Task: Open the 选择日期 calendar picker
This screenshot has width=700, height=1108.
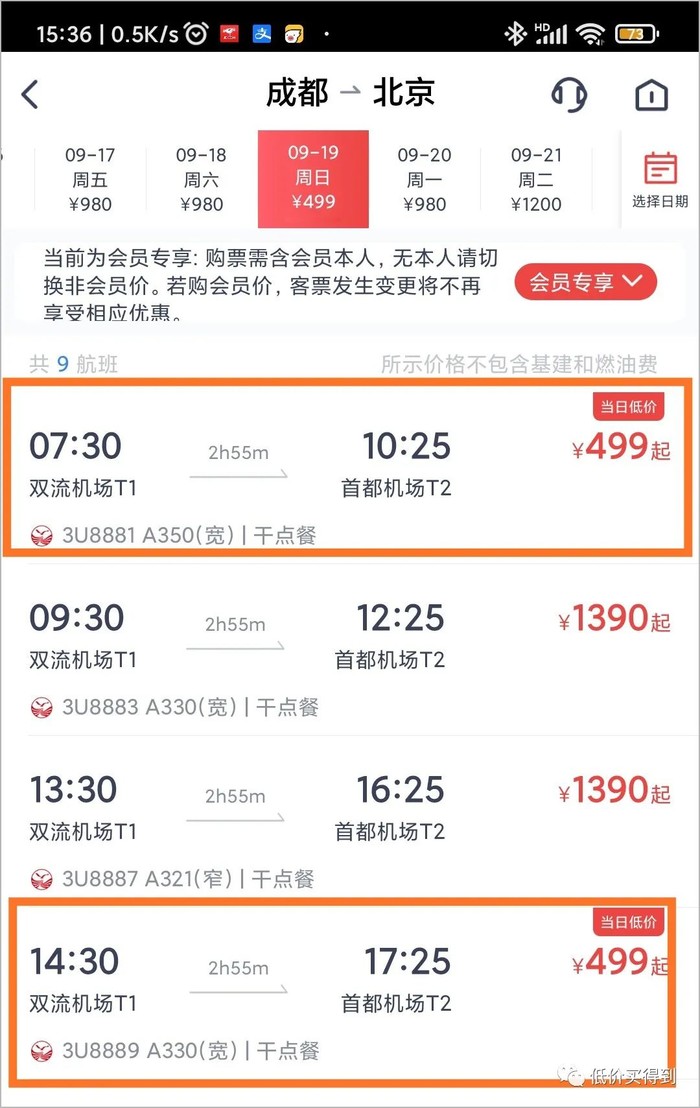Action: 660,180
